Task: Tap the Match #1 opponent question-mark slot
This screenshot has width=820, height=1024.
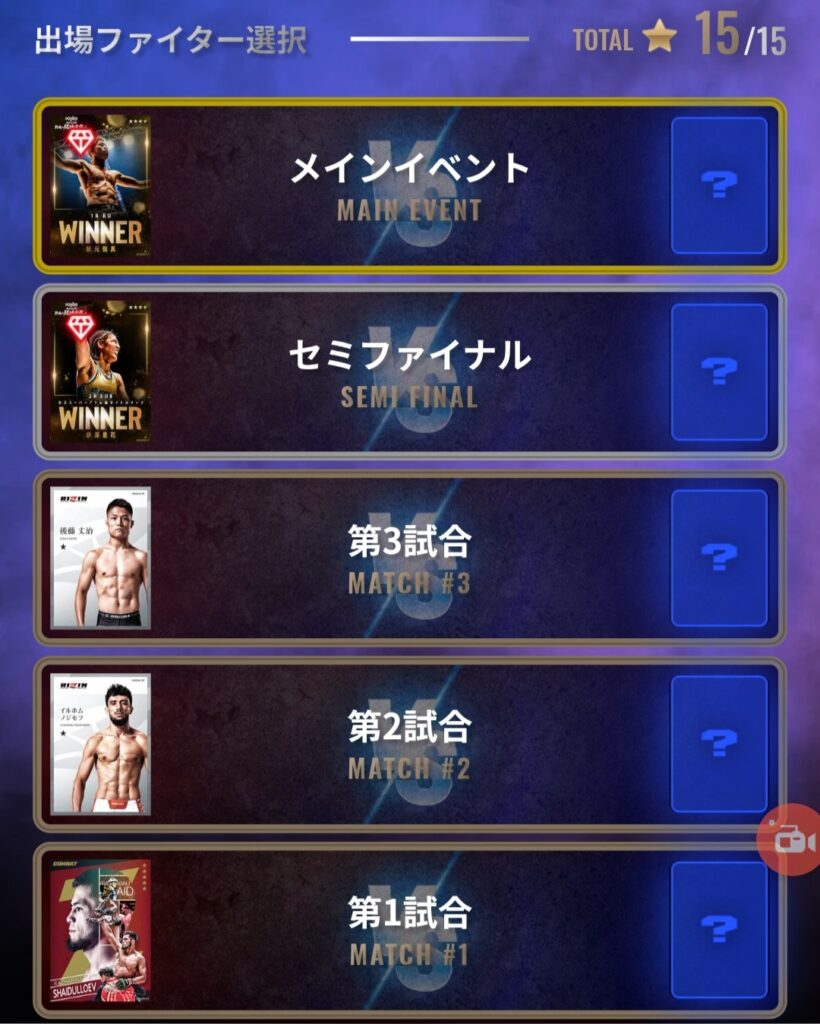Action: tap(719, 931)
